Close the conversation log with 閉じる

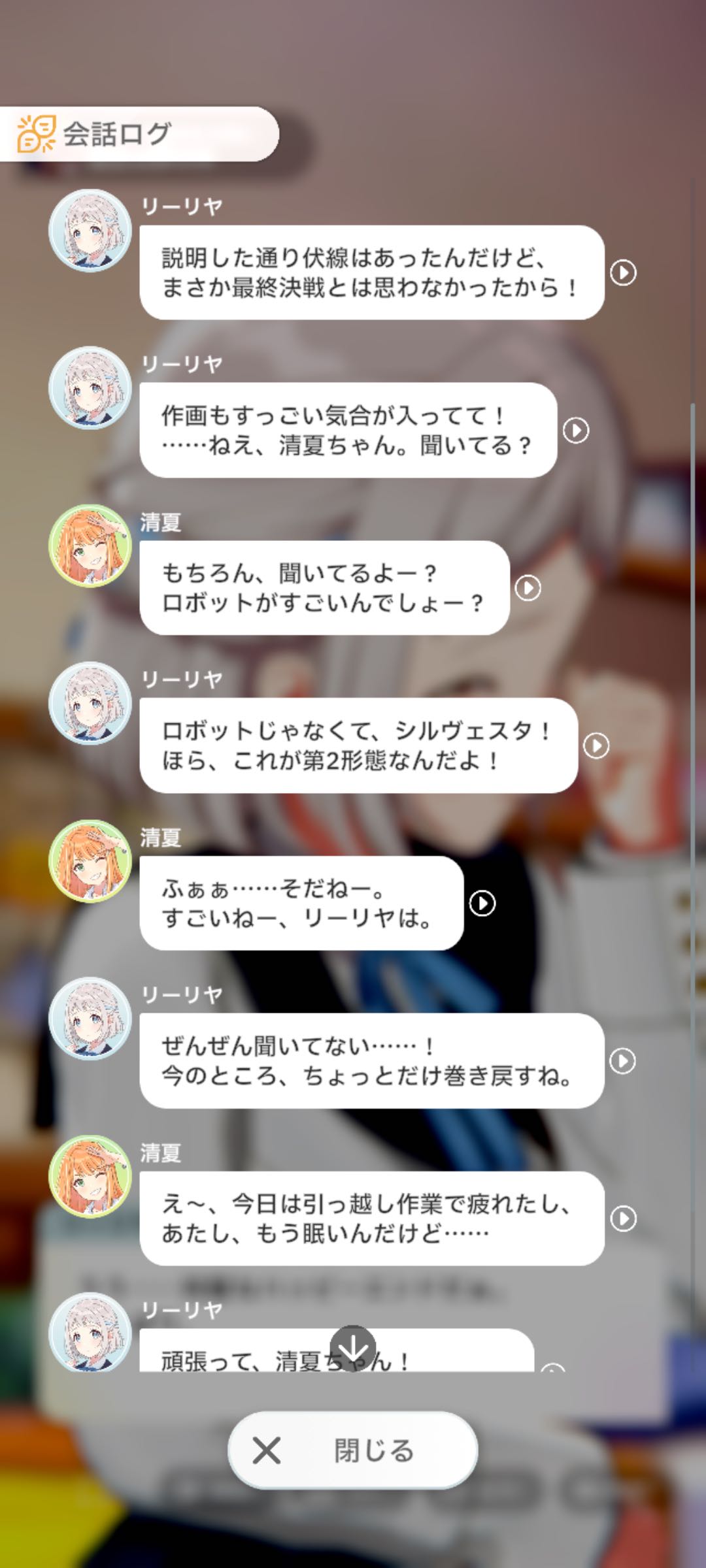(x=353, y=1450)
